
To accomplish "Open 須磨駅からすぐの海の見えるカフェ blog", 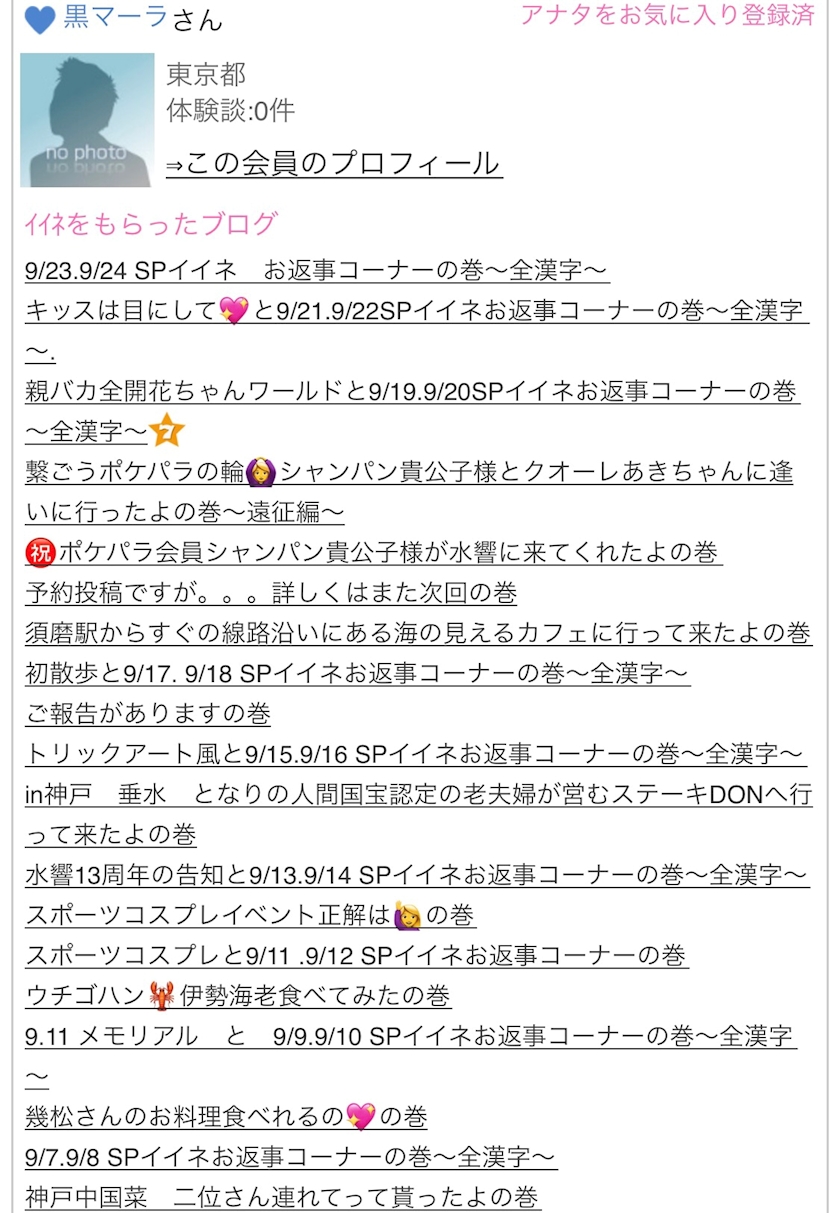I will [x=418, y=632].
